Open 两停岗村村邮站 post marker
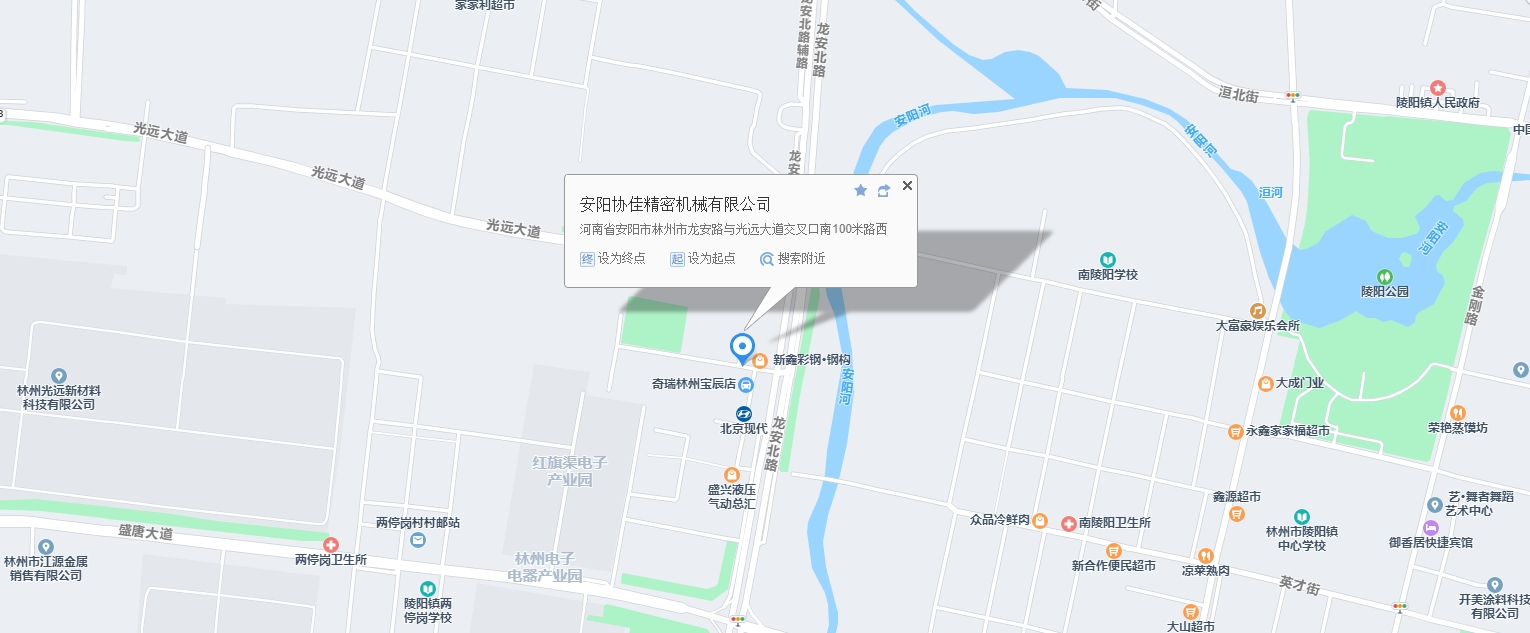The height and width of the screenshot is (633, 1530). pyautogui.click(x=418, y=540)
